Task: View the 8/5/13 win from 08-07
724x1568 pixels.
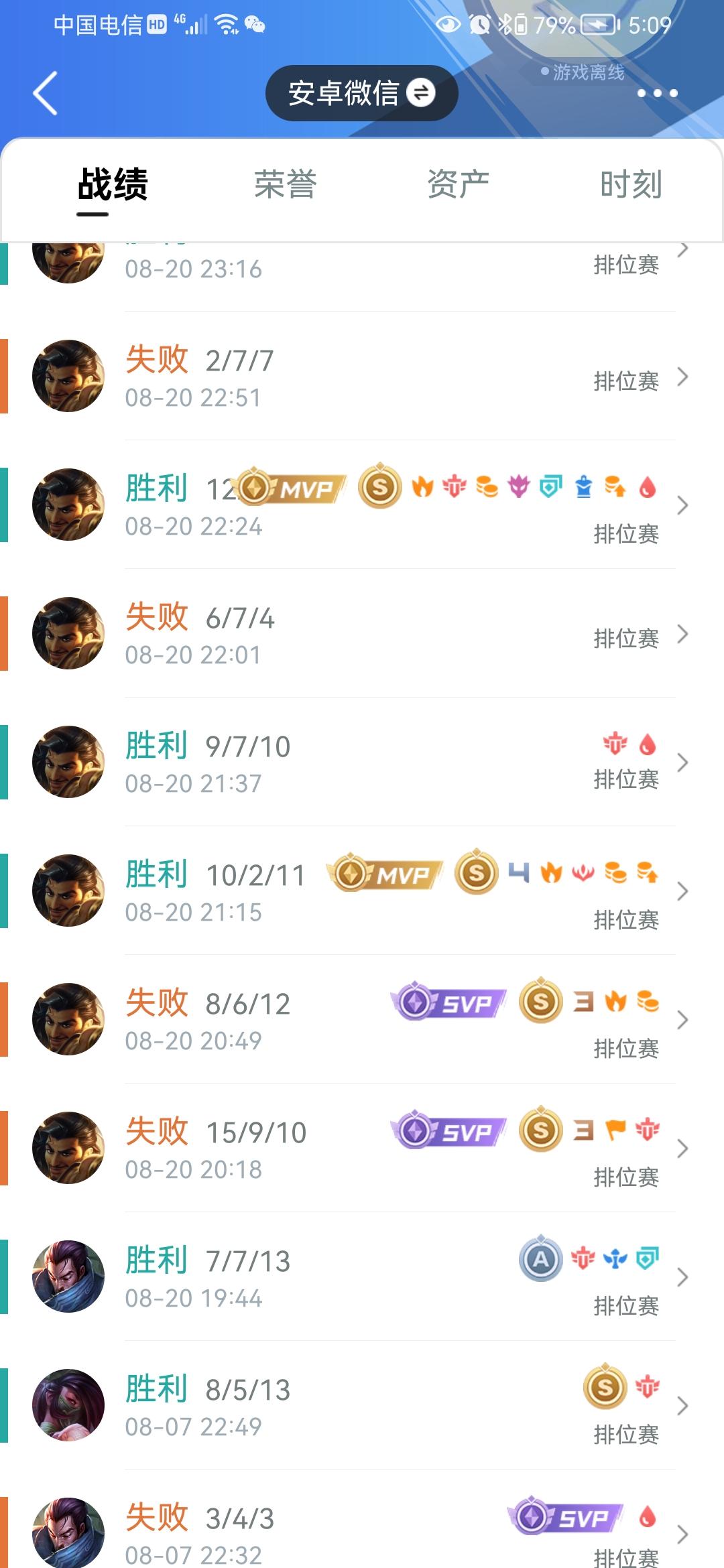Action: coord(362,1406)
